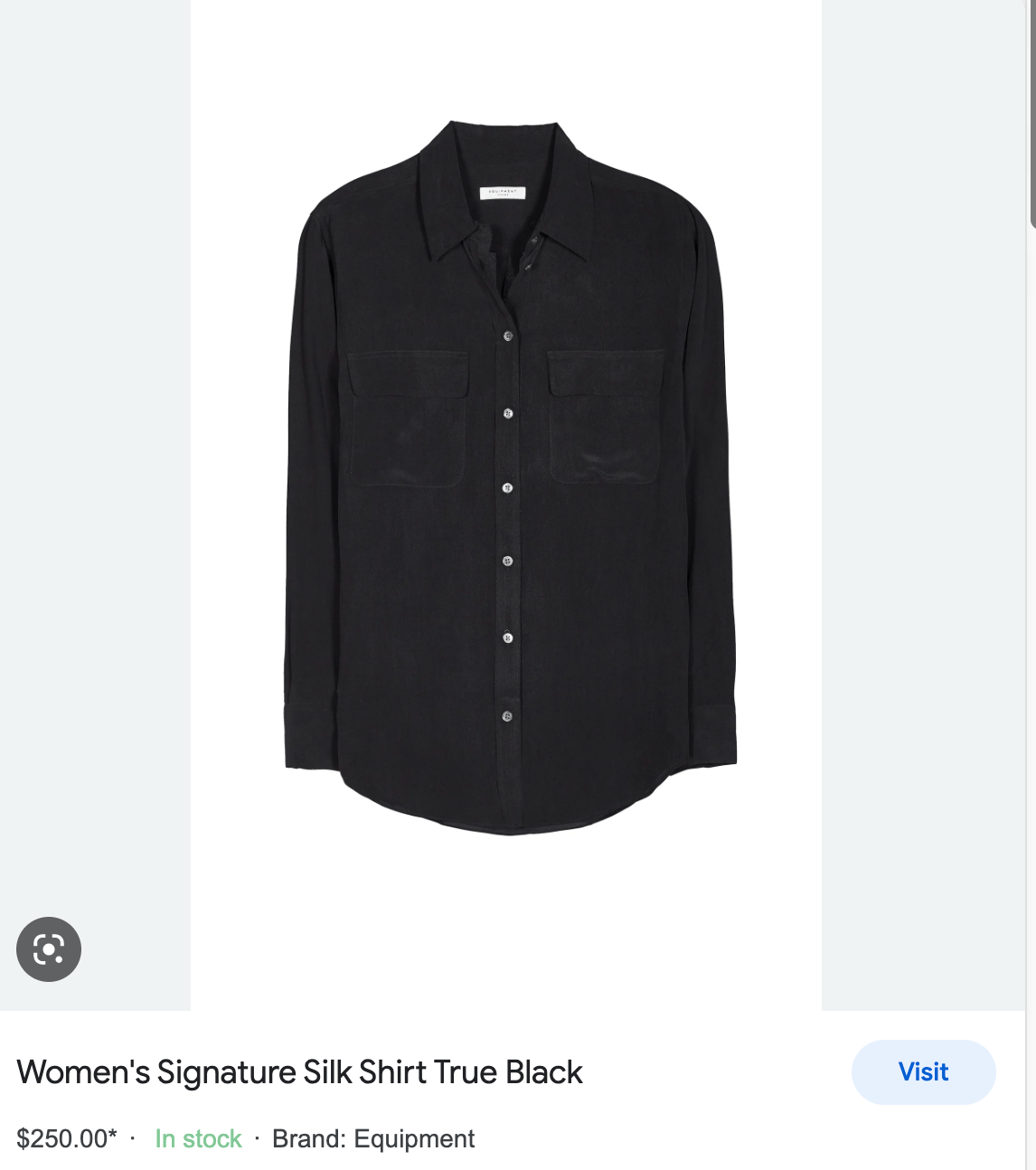Search this image with Google Lens
The width and height of the screenshot is (1036, 1170).
(x=49, y=949)
